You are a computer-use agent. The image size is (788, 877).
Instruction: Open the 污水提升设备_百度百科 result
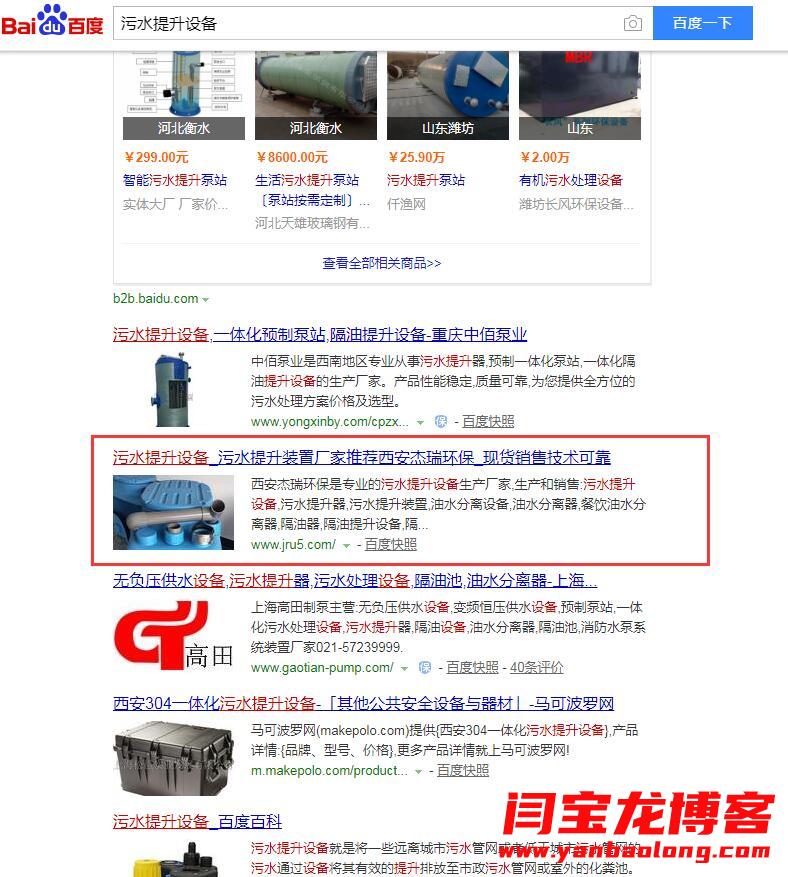[x=197, y=822]
